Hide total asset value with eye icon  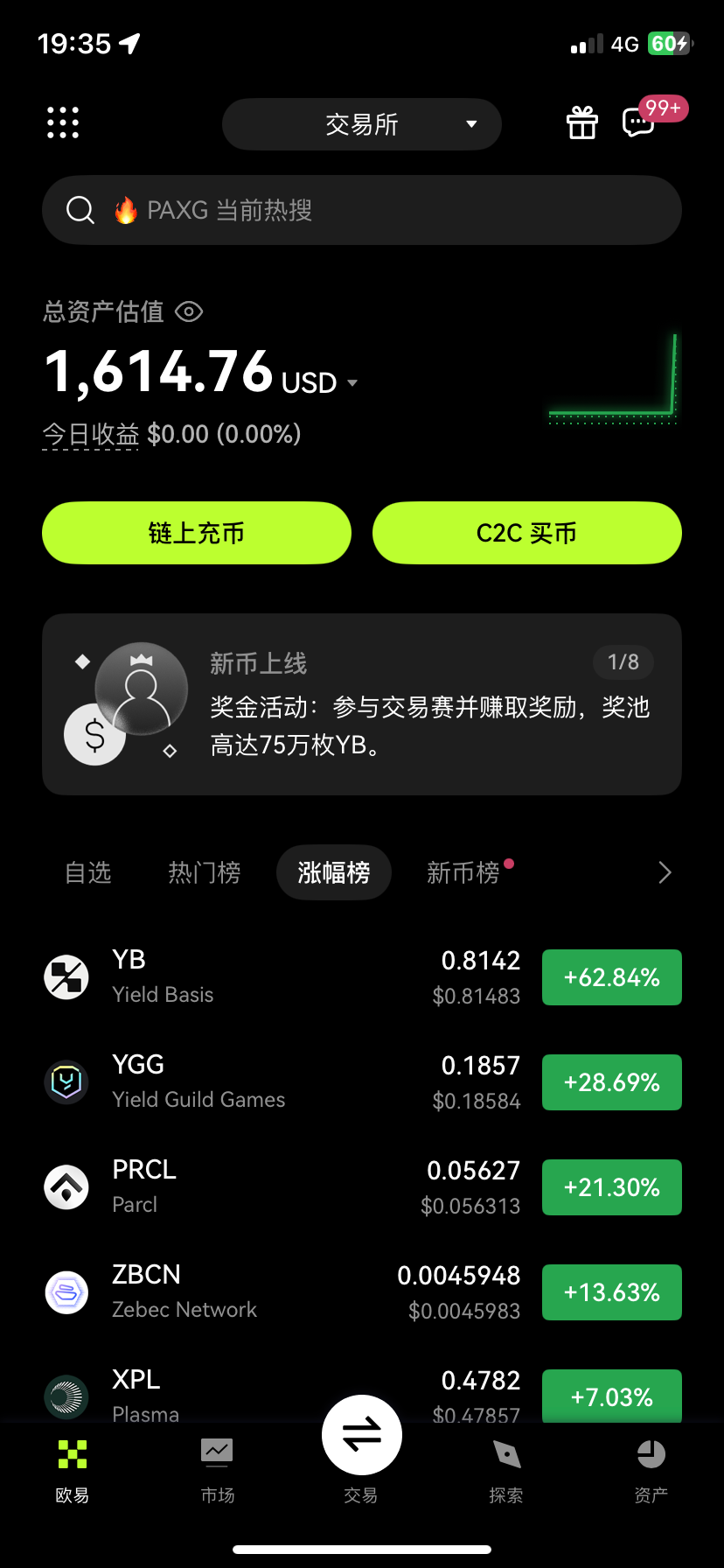(x=189, y=311)
